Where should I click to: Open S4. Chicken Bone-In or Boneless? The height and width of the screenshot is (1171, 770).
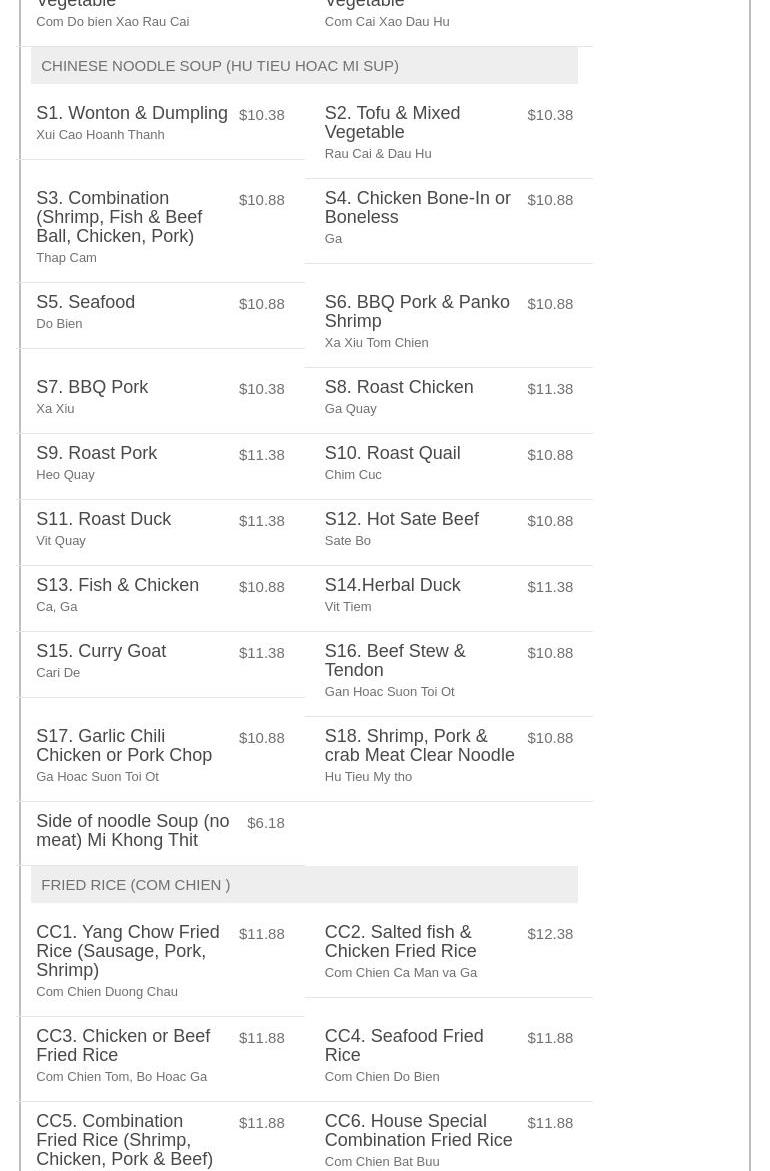(x=417, y=208)
